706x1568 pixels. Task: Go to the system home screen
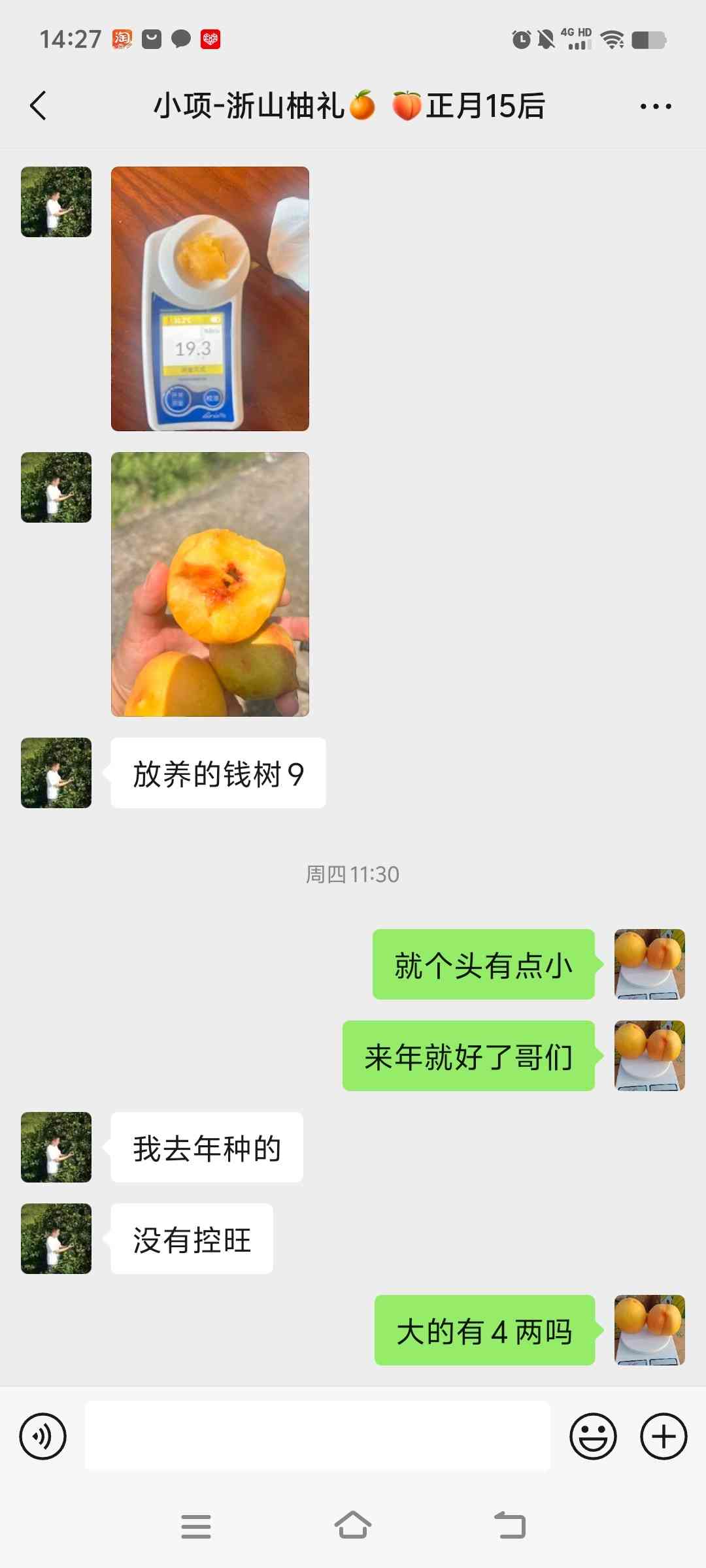pyautogui.click(x=353, y=1526)
